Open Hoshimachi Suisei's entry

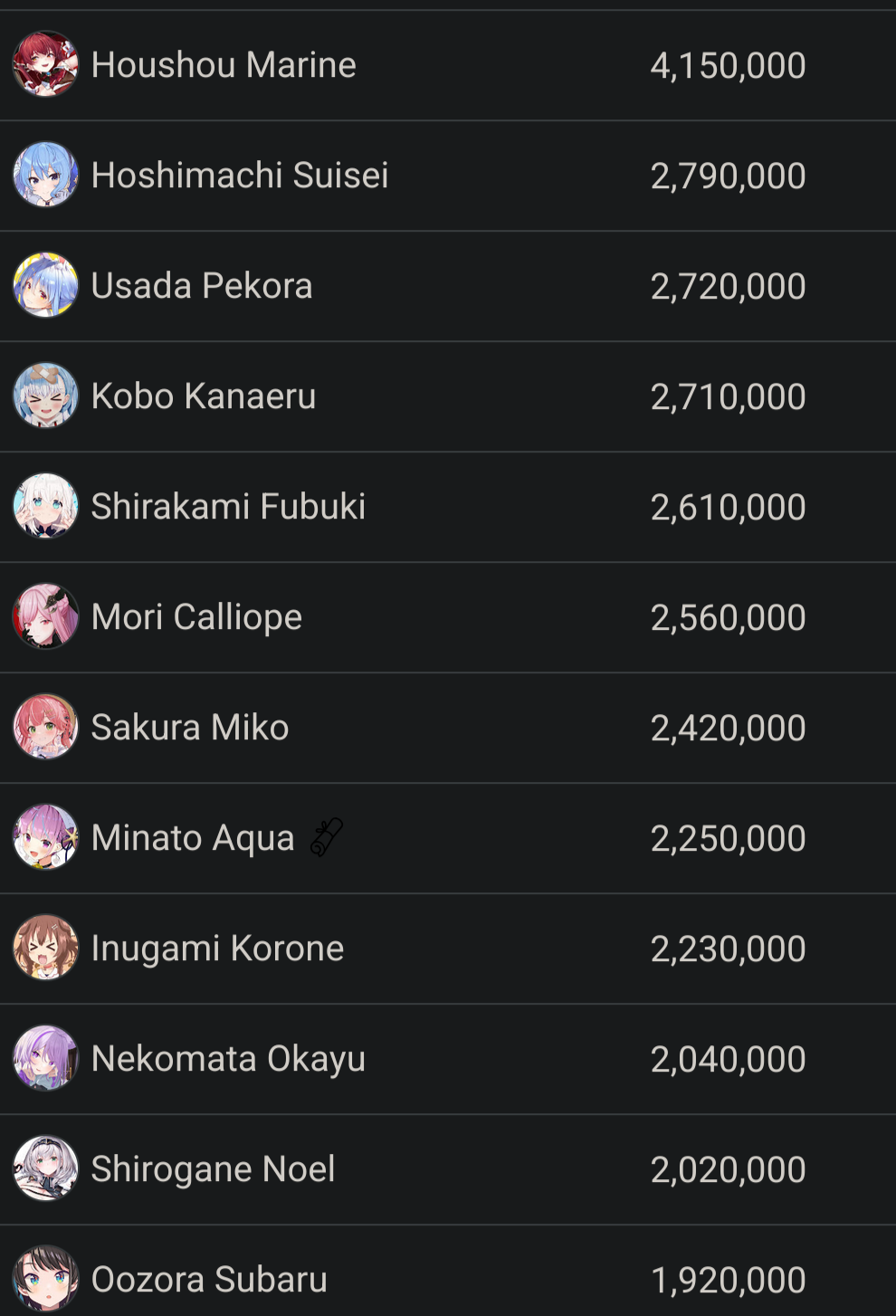tap(240, 176)
